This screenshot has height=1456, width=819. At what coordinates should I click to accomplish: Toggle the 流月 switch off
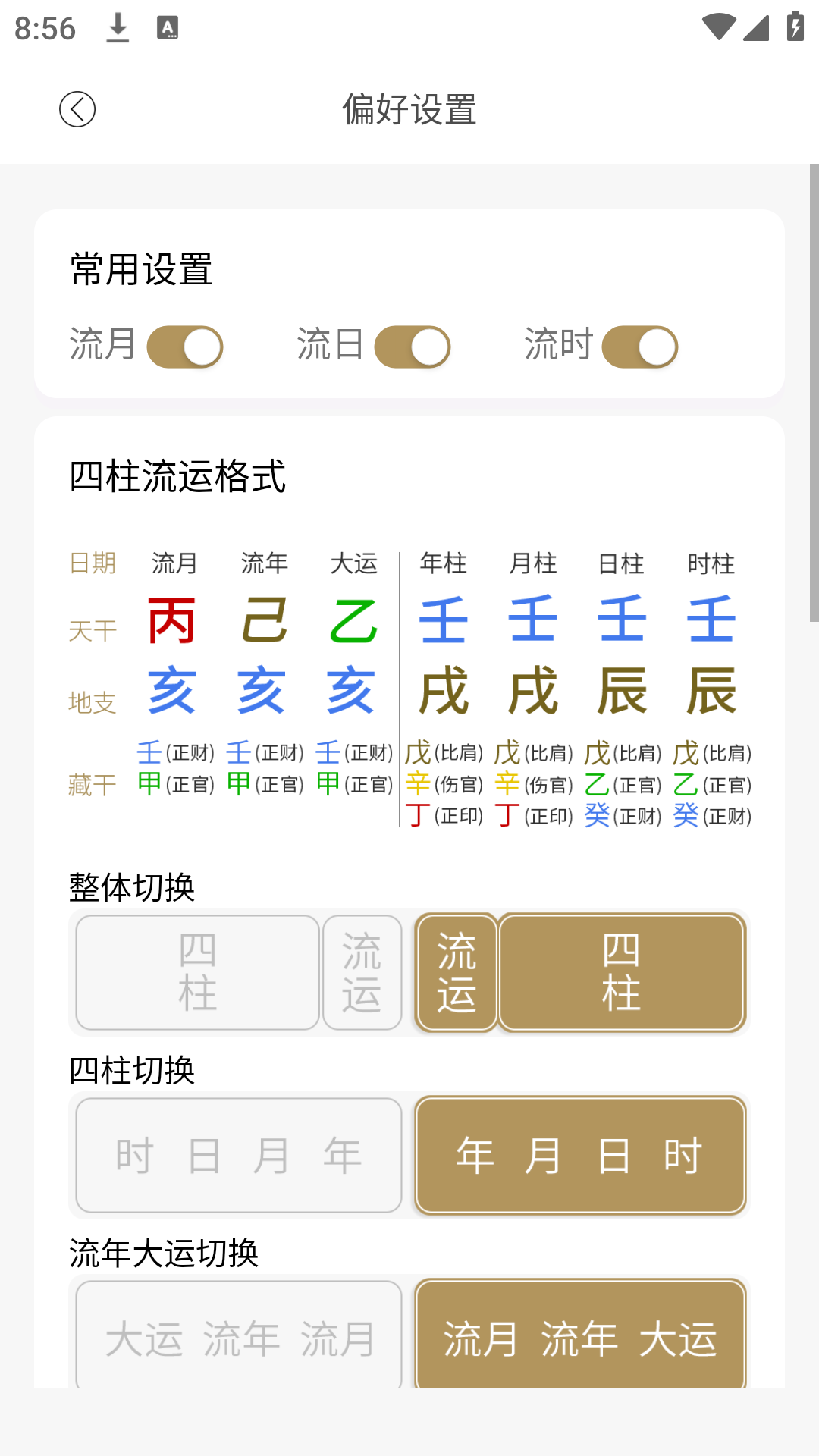click(185, 347)
